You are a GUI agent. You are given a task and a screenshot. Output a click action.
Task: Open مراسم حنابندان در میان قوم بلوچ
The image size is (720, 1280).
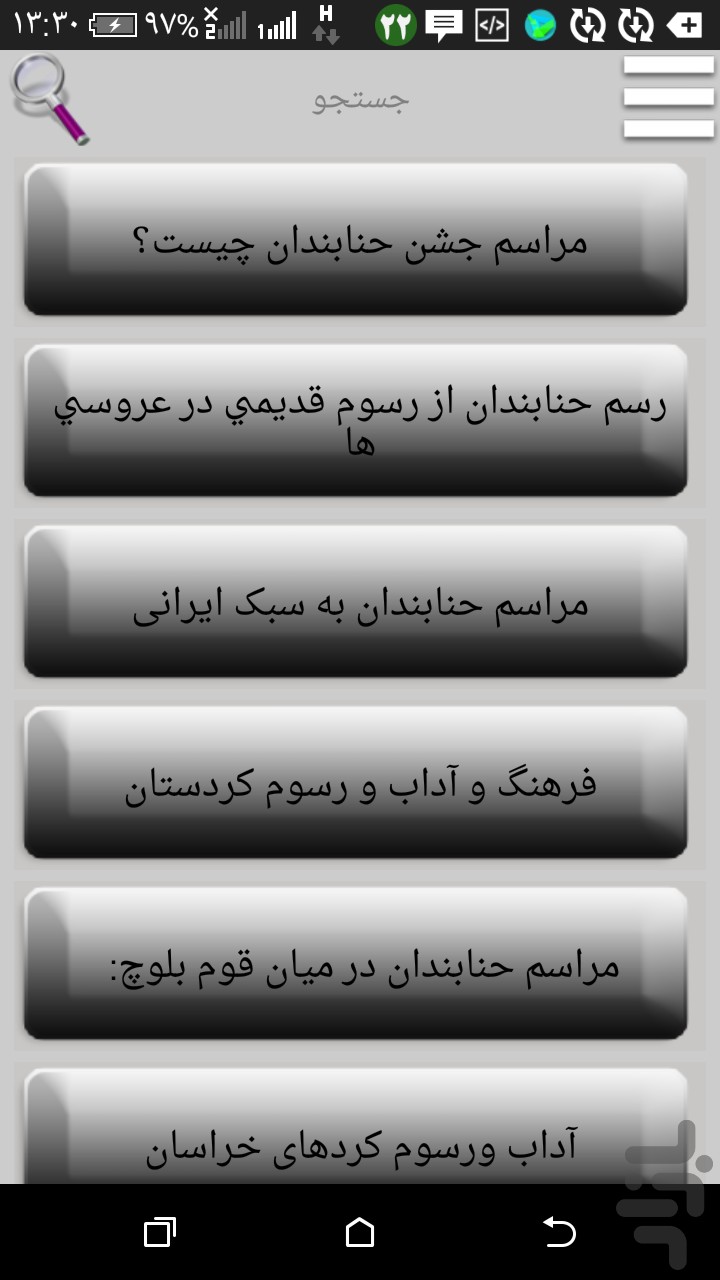coord(356,964)
